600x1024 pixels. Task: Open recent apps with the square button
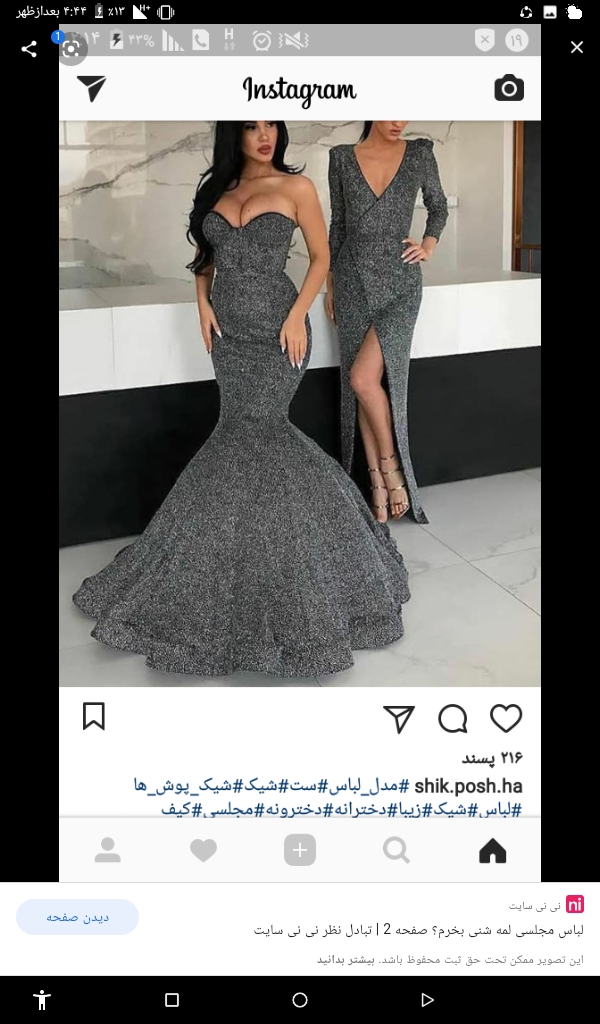click(x=172, y=1000)
